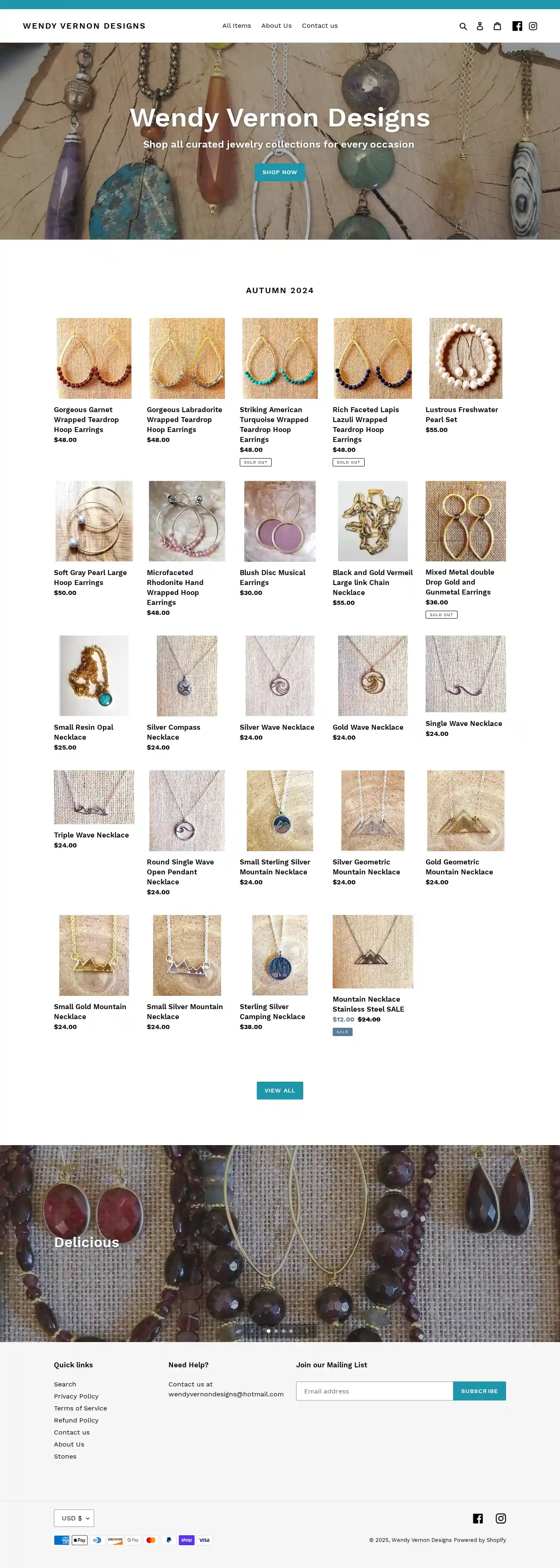Visit the Facebook page from header

tap(517, 26)
